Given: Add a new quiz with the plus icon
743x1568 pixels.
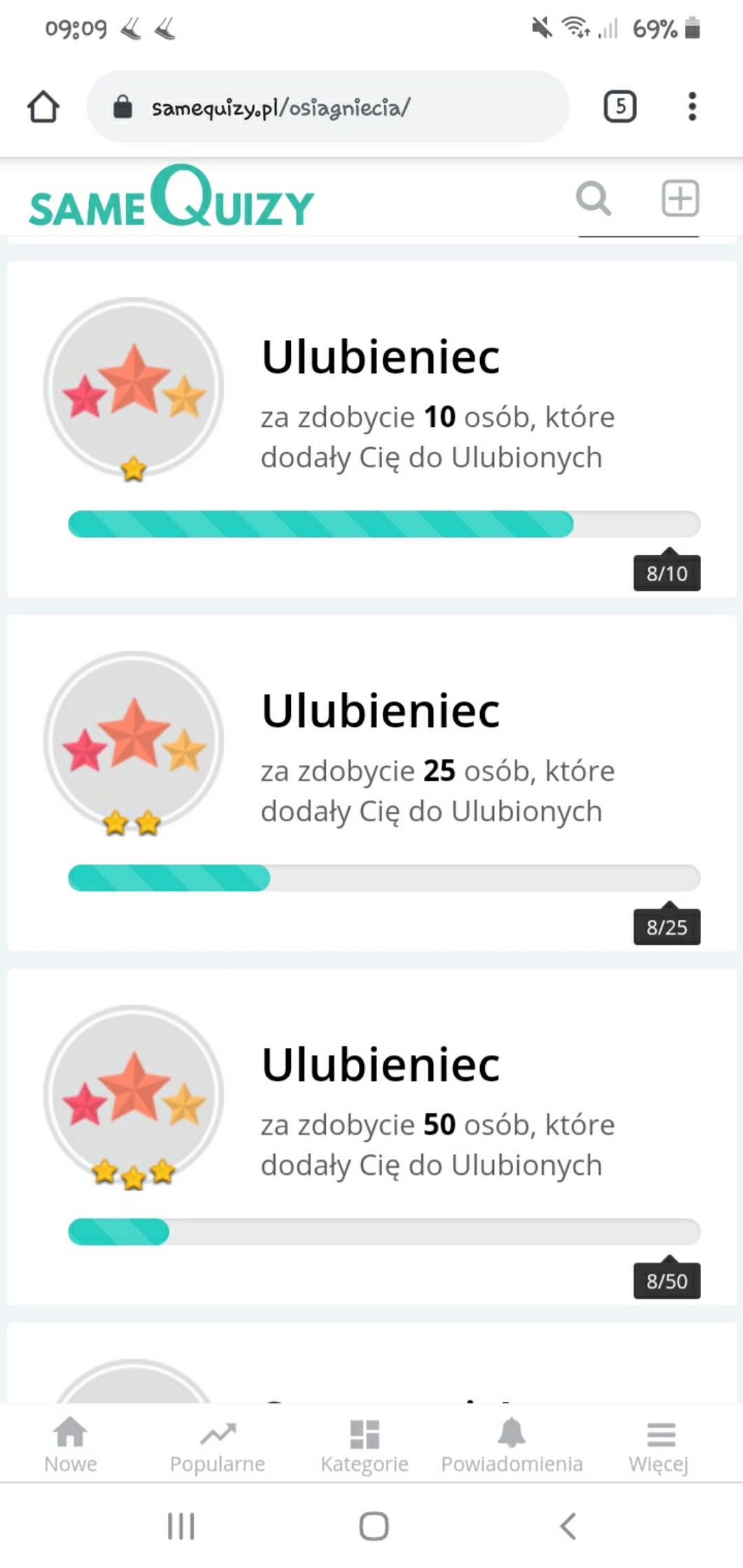Looking at the screenshot, I should (x=680, y=198).
